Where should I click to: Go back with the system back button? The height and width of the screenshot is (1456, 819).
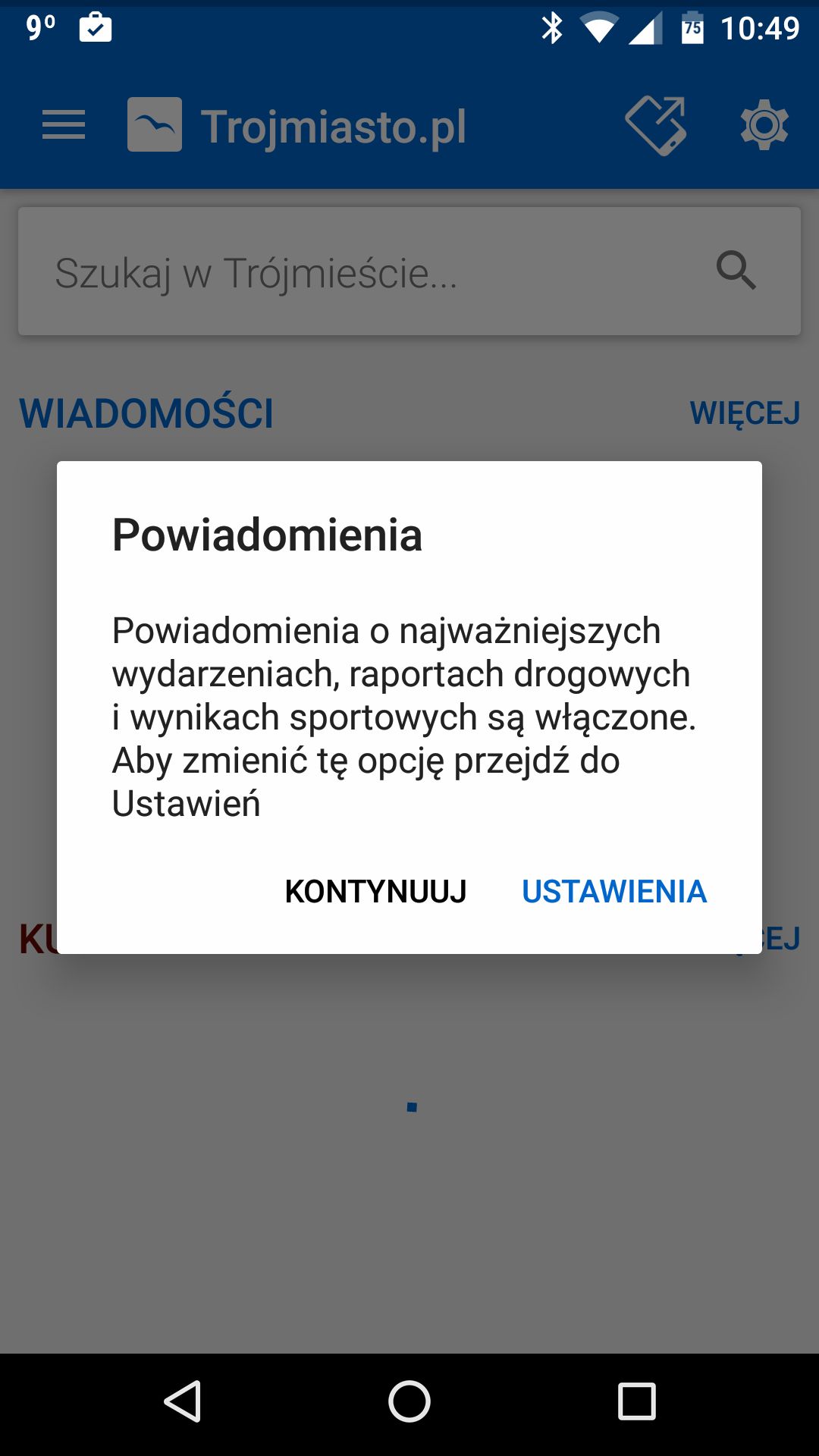point(183,1401)
